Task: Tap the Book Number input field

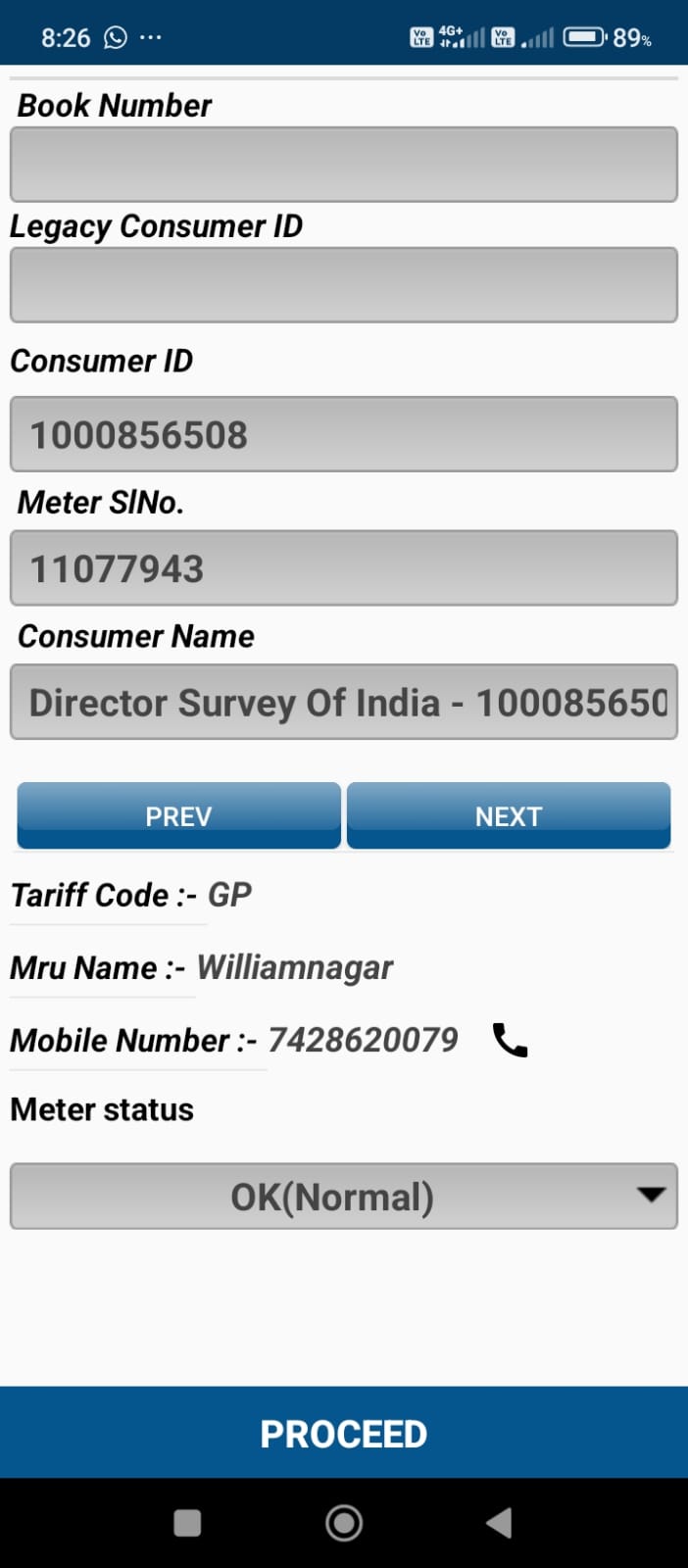Action: click(343, 165)
